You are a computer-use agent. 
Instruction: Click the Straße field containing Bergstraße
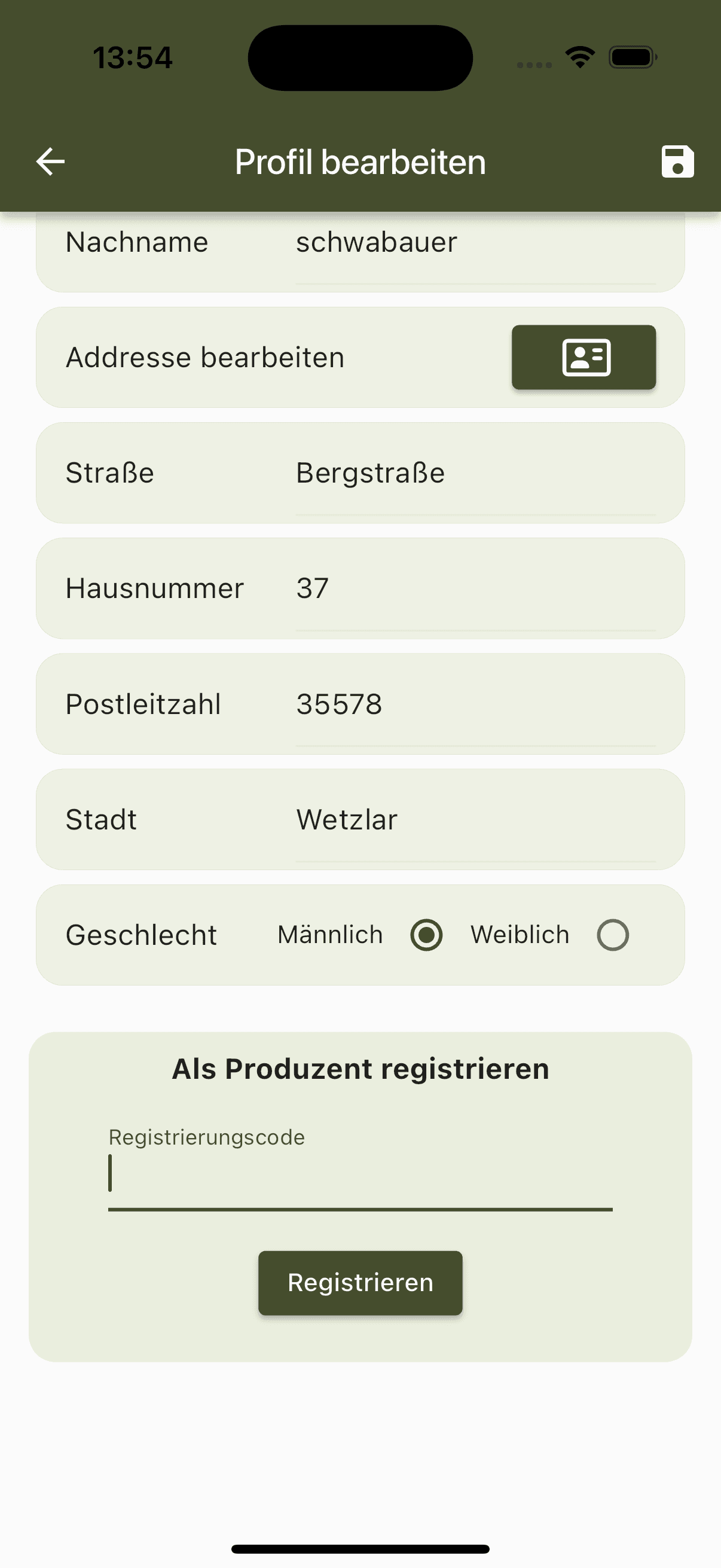(x=370, y=472)
